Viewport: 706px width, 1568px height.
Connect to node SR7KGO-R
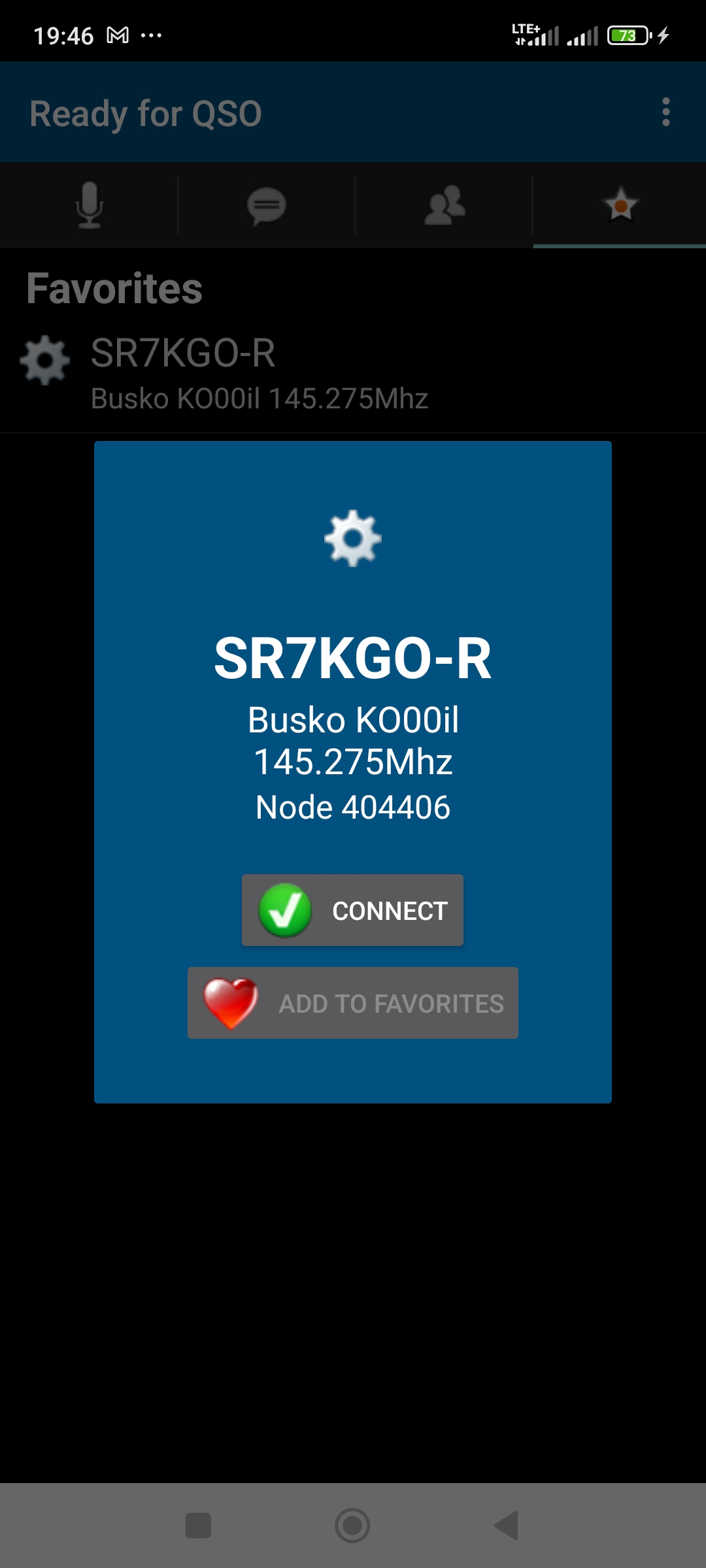[x=352, y=910]
